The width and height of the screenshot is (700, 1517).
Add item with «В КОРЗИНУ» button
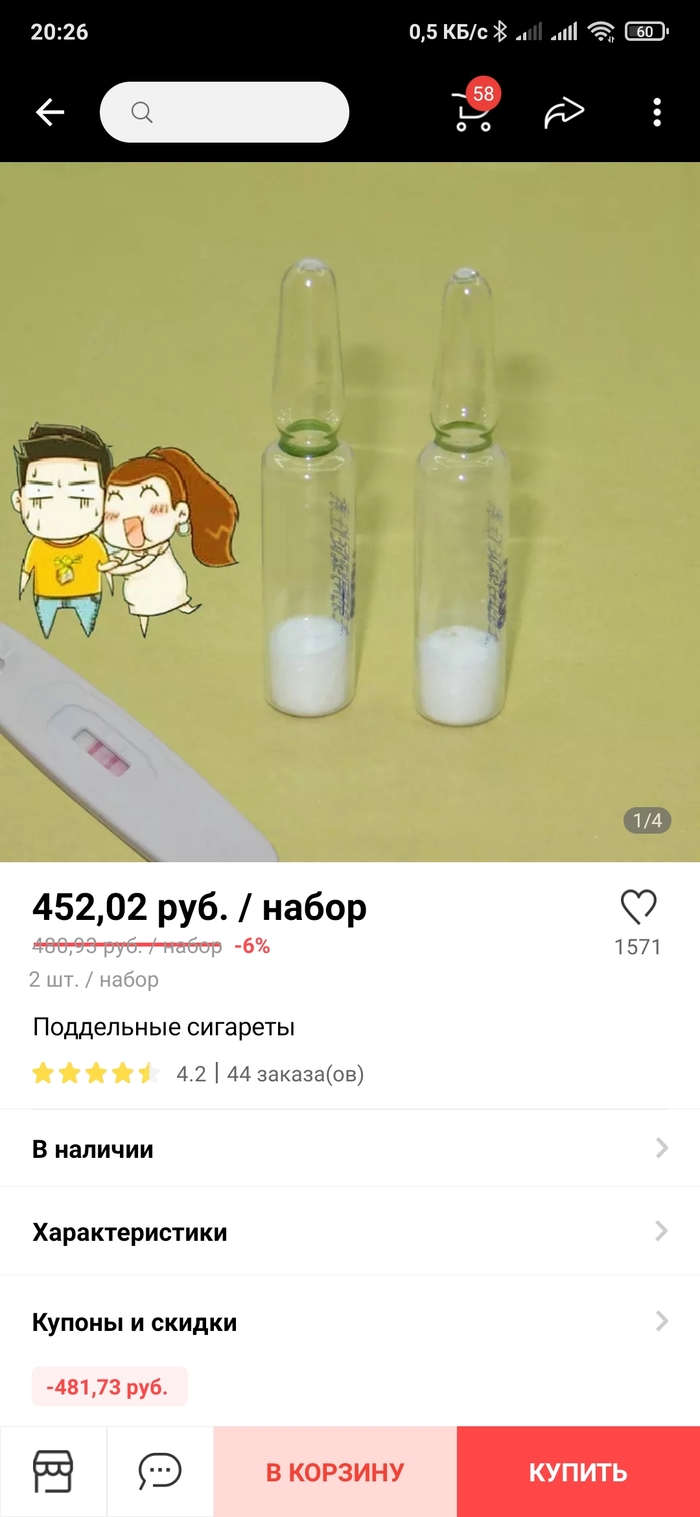[335, 1472]
